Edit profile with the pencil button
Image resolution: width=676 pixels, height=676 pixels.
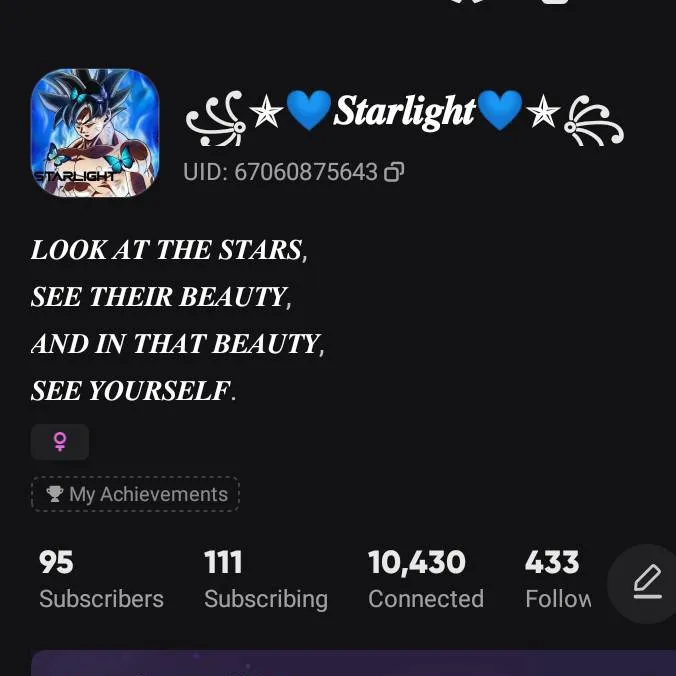[647, 583]
